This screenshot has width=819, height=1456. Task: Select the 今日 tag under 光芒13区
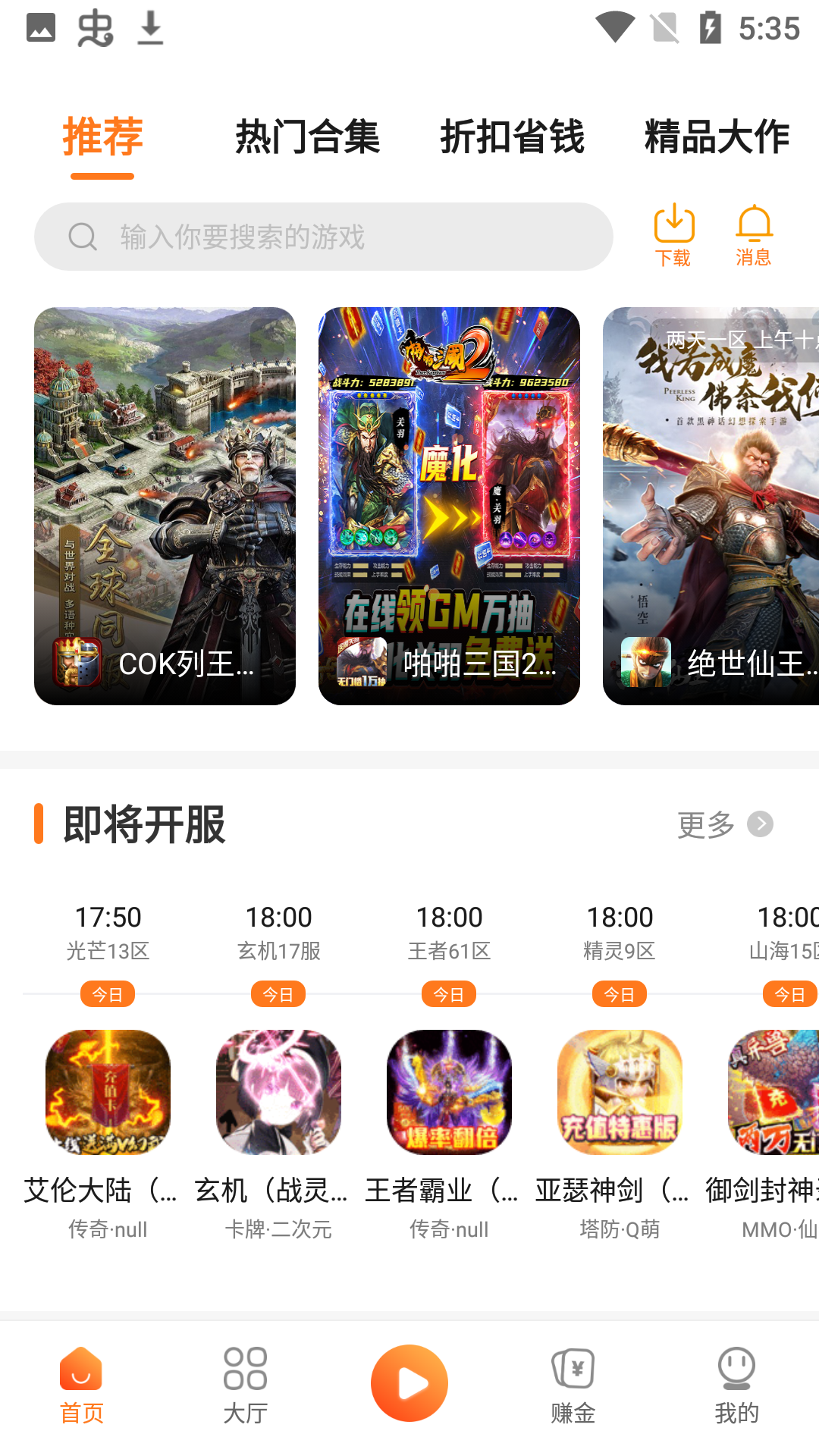[108, 993]
